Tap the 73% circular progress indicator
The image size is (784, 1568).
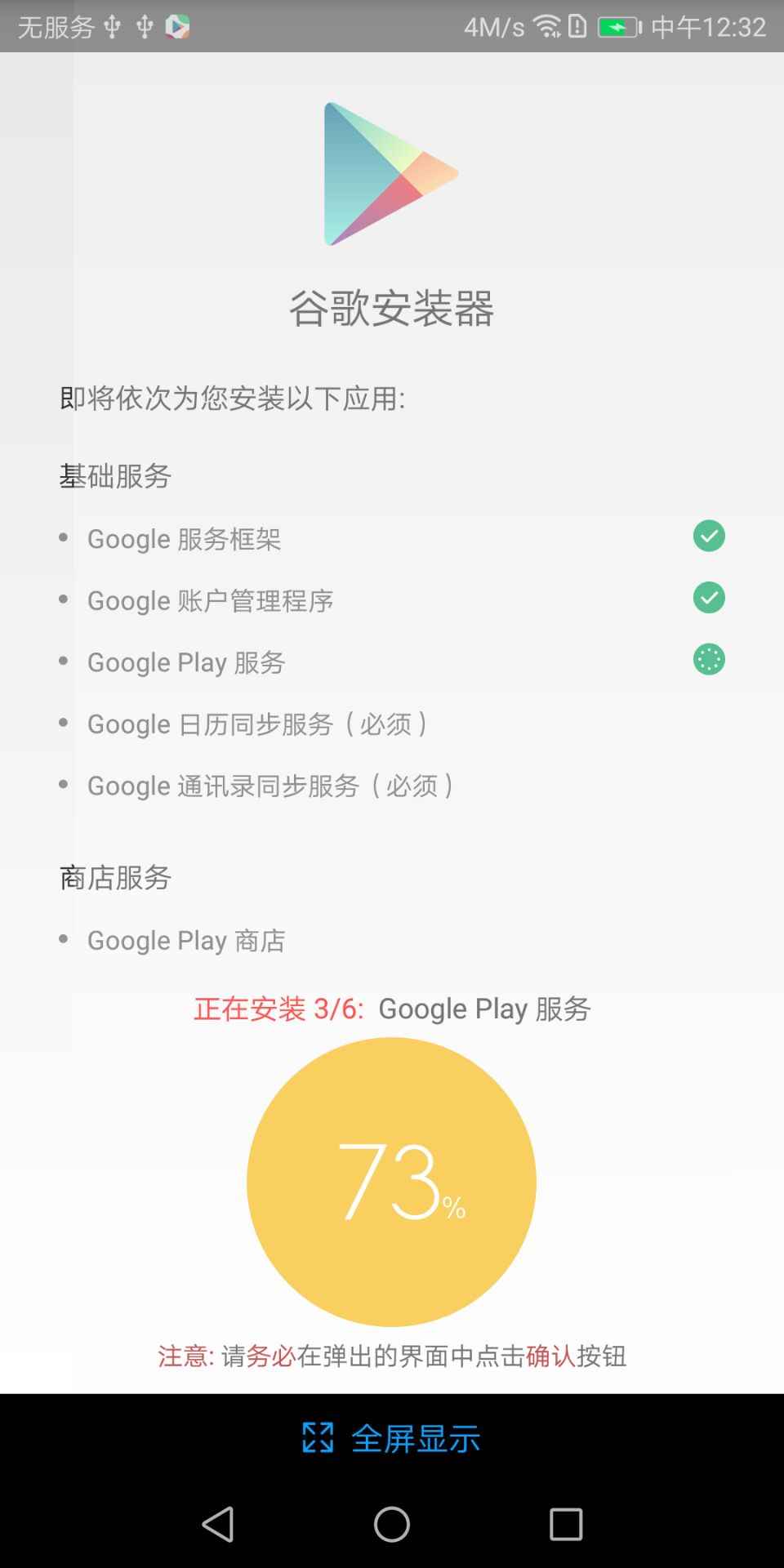click(x=392, y=1183)
